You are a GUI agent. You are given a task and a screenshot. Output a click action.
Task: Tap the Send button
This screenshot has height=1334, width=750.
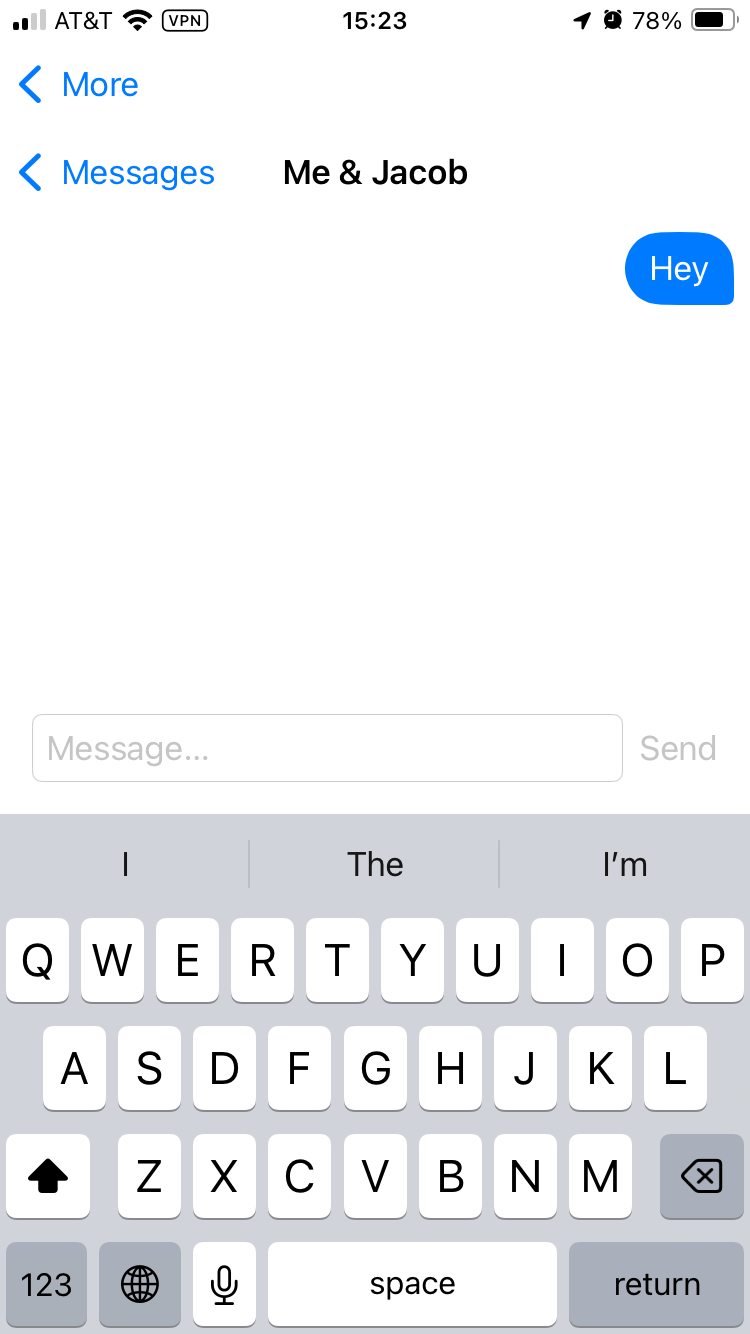pyautogui.click(x=678, y=748)
